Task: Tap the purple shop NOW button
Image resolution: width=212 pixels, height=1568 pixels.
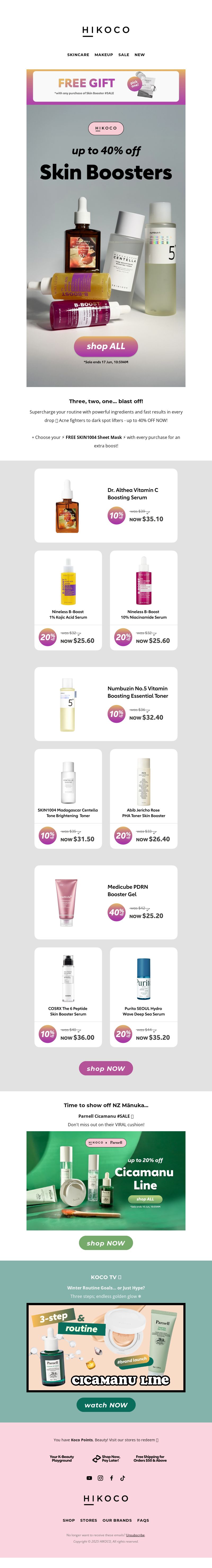Action: tap(105, 1068)
